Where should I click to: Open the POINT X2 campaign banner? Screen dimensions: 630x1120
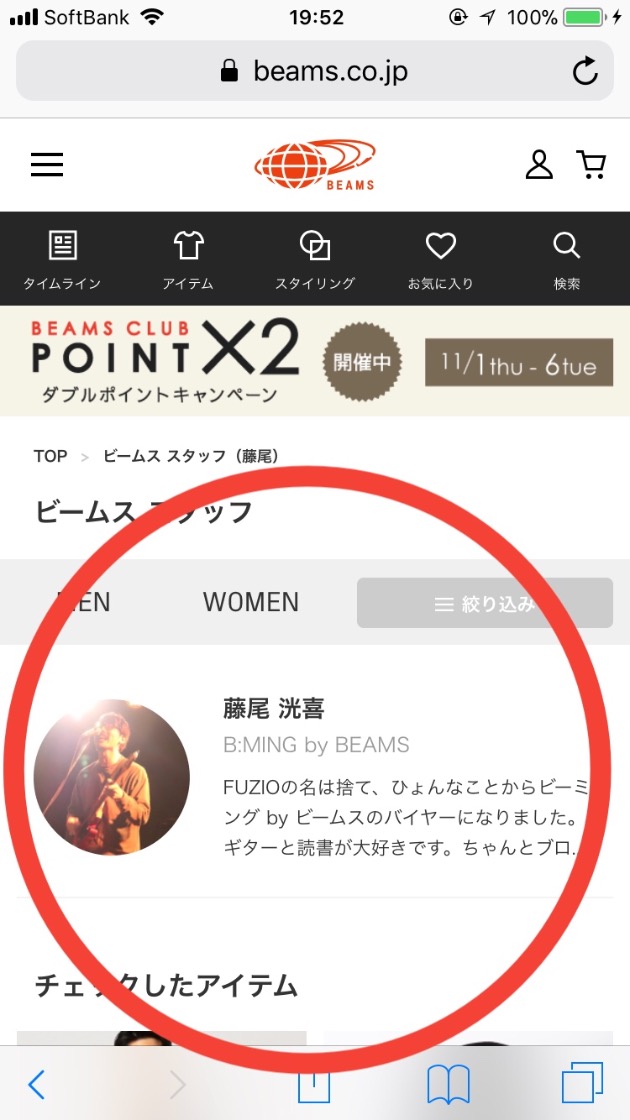(x=315, y=361)
